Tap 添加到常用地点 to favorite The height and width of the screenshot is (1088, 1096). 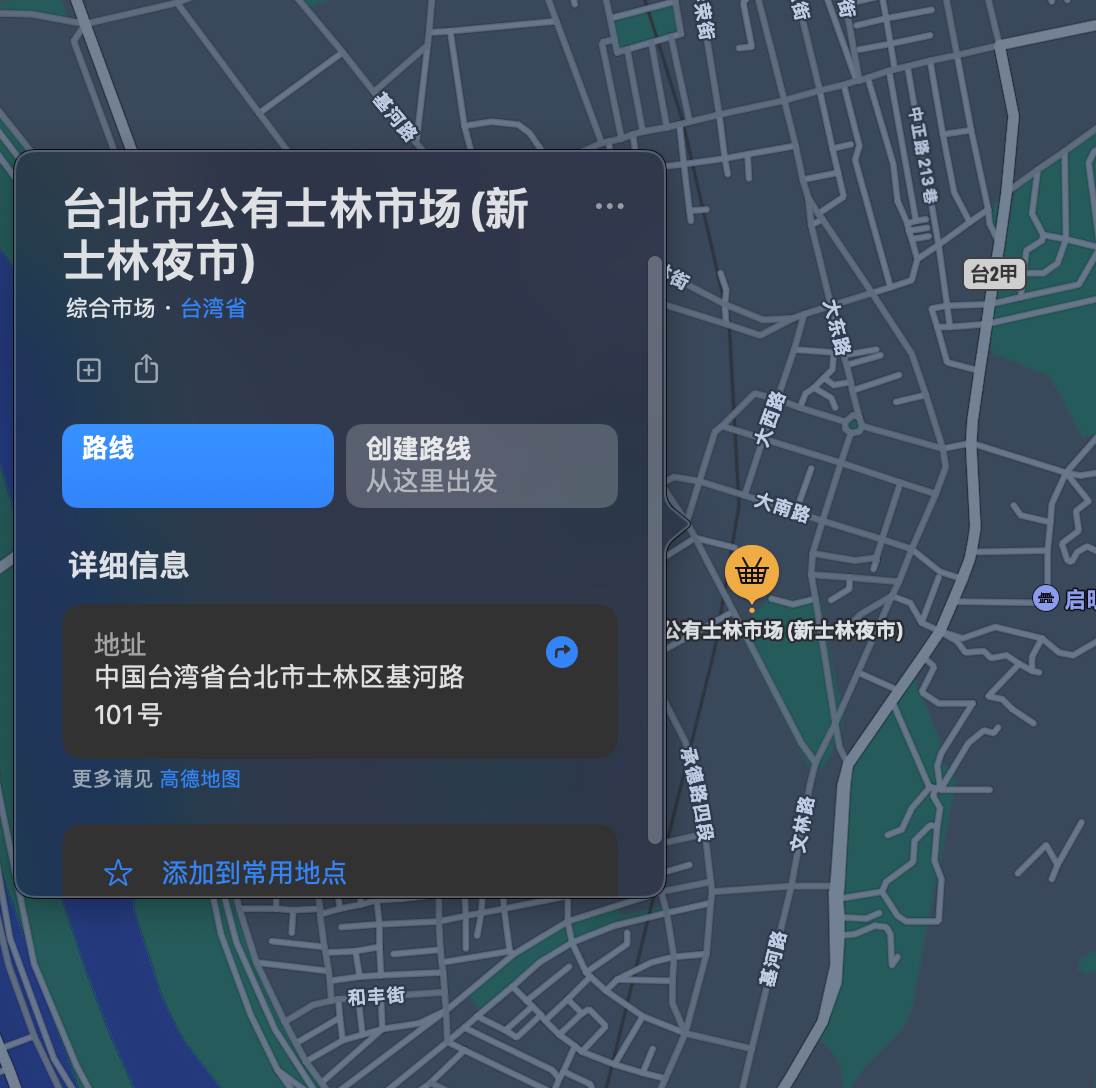click(254, 873)
